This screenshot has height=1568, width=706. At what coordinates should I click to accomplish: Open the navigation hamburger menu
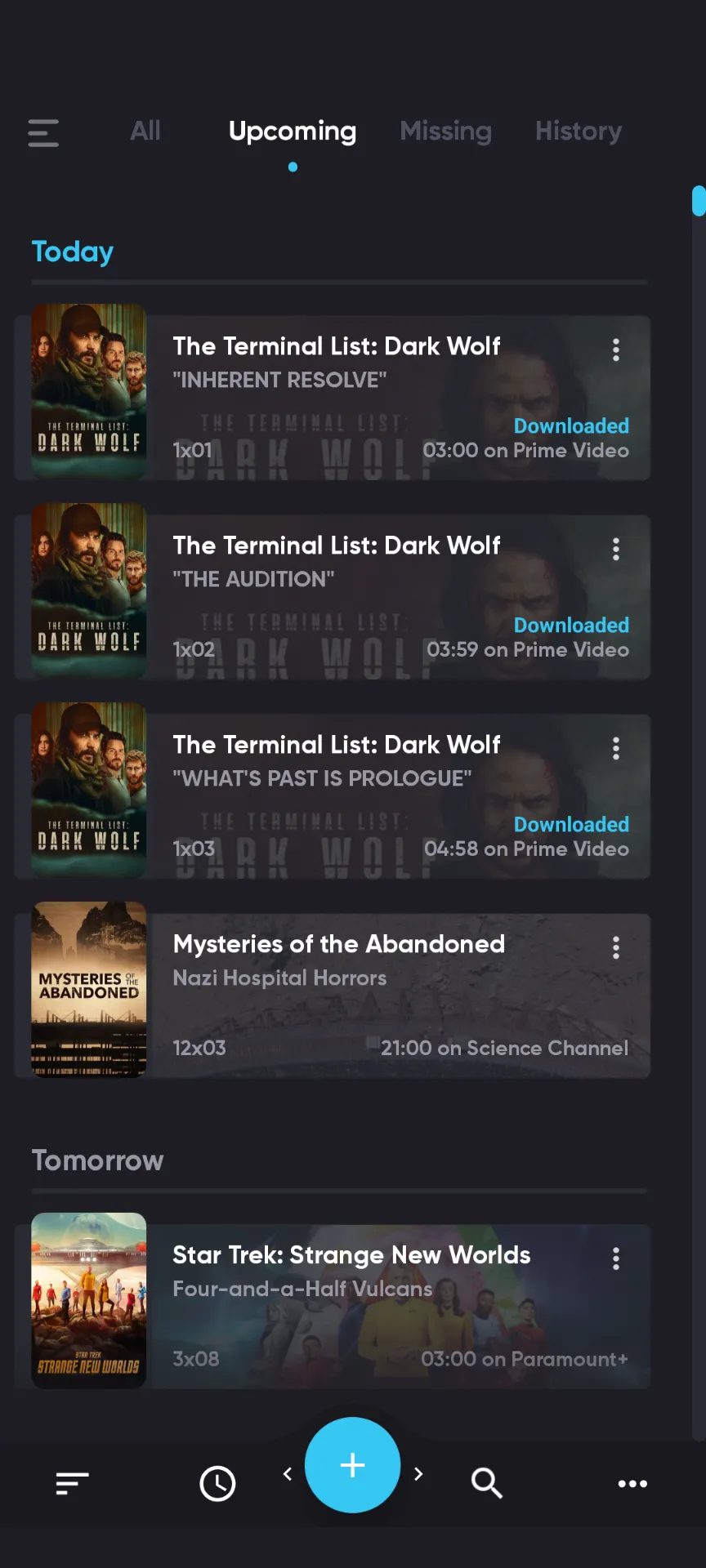coord(43,132)
